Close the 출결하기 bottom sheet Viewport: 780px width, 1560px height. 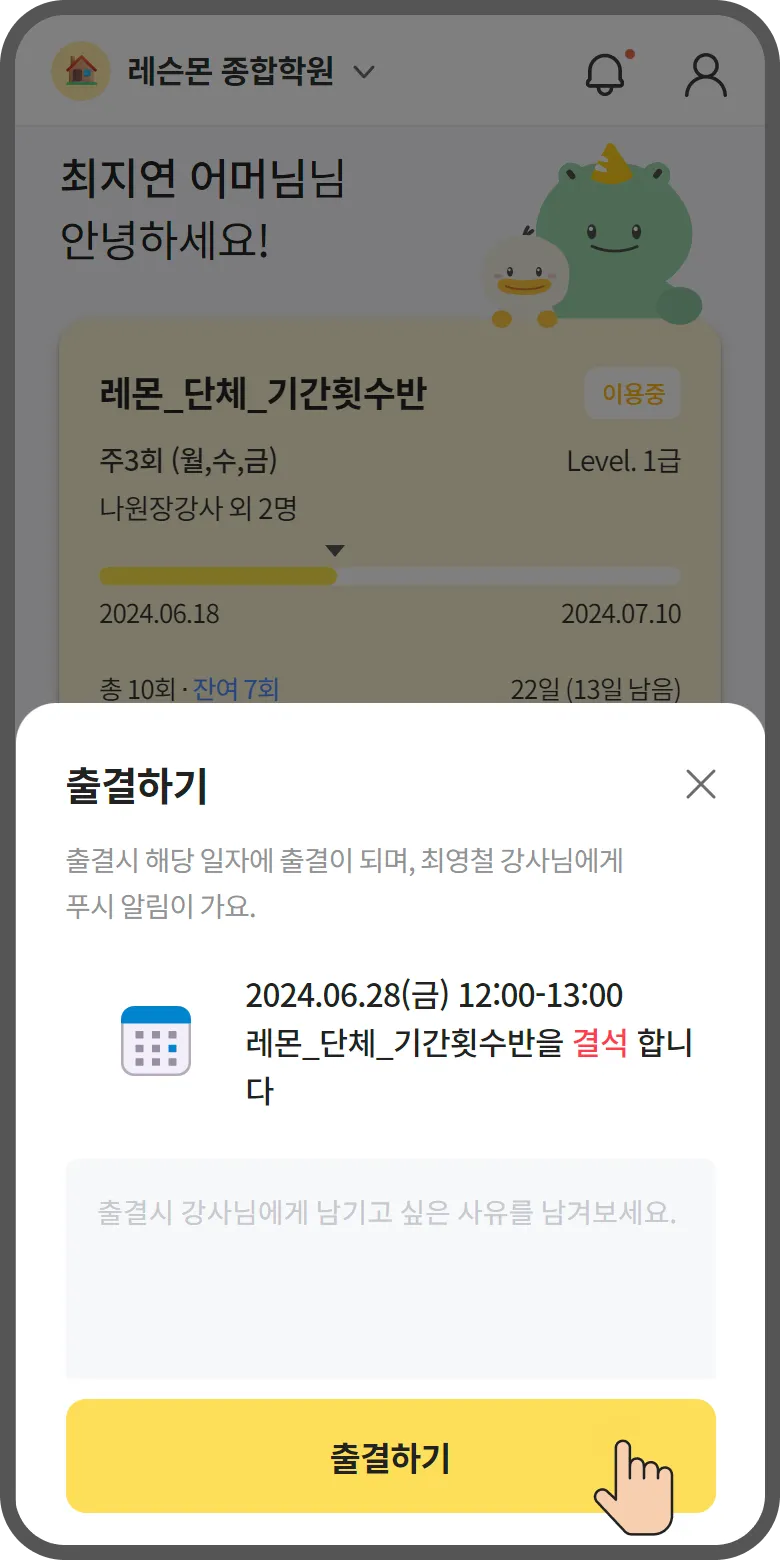(x=700, y=785)
